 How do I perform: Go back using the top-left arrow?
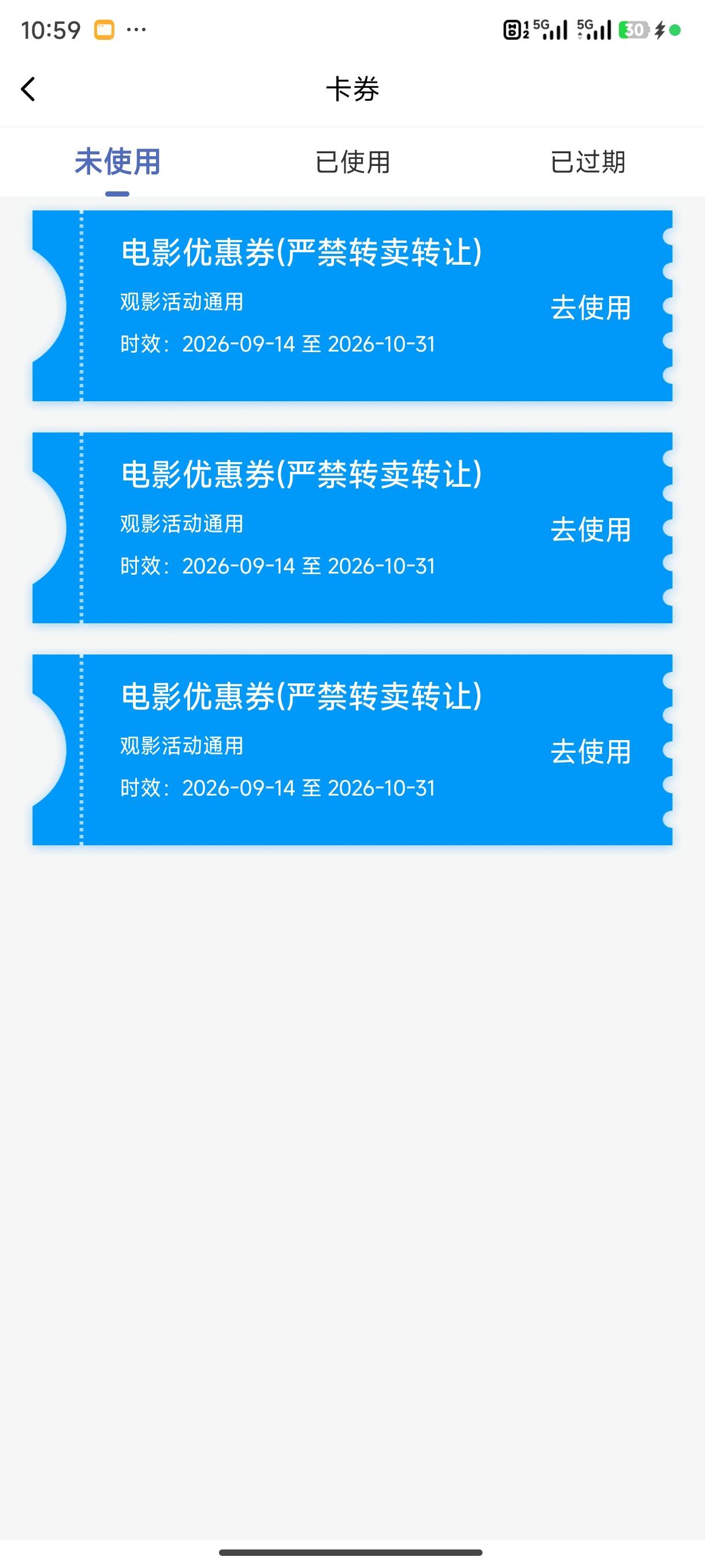pyautogui.click(x=28, y=89)
